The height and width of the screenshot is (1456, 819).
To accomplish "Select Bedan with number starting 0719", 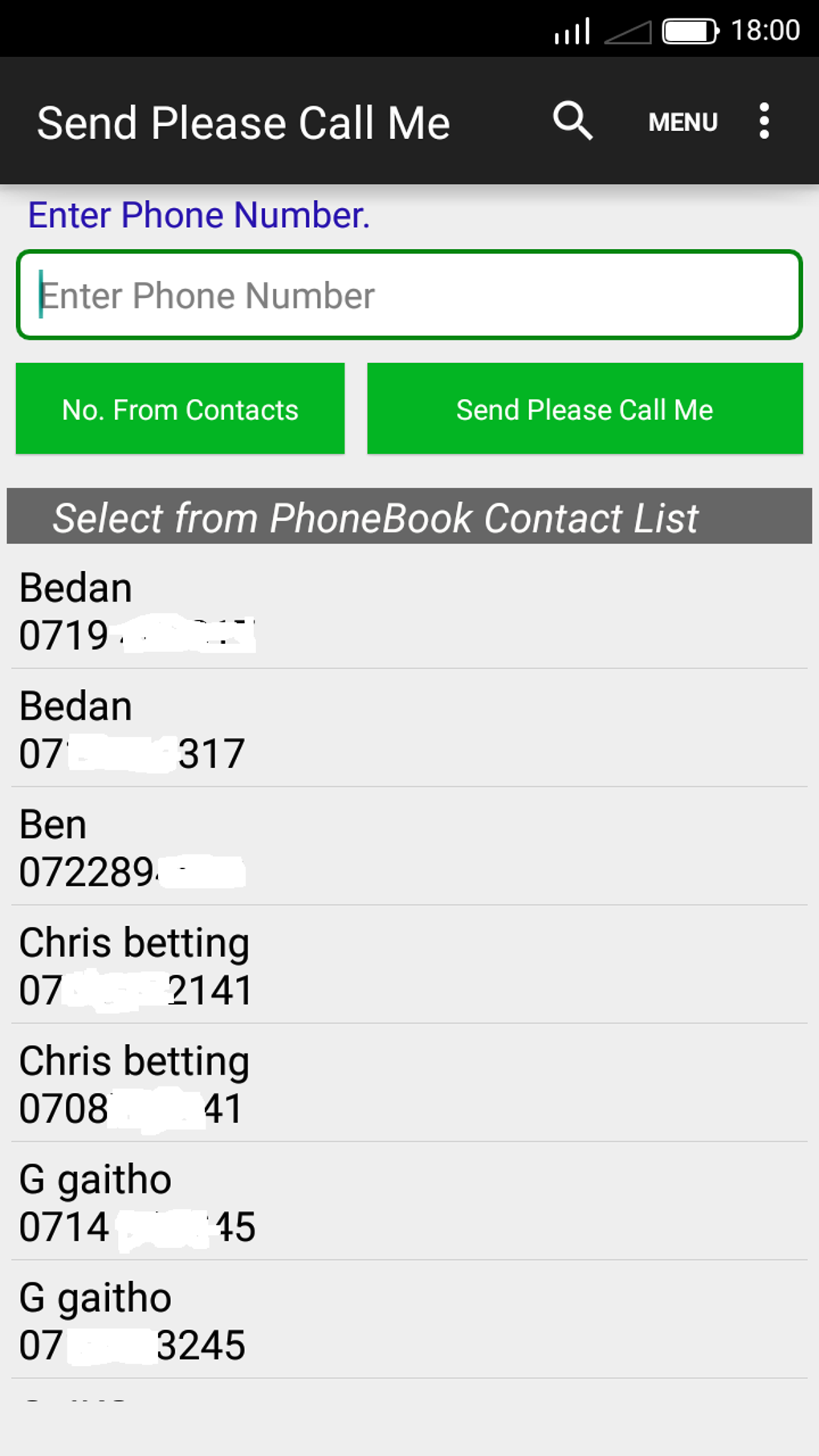I will [409, 610].
